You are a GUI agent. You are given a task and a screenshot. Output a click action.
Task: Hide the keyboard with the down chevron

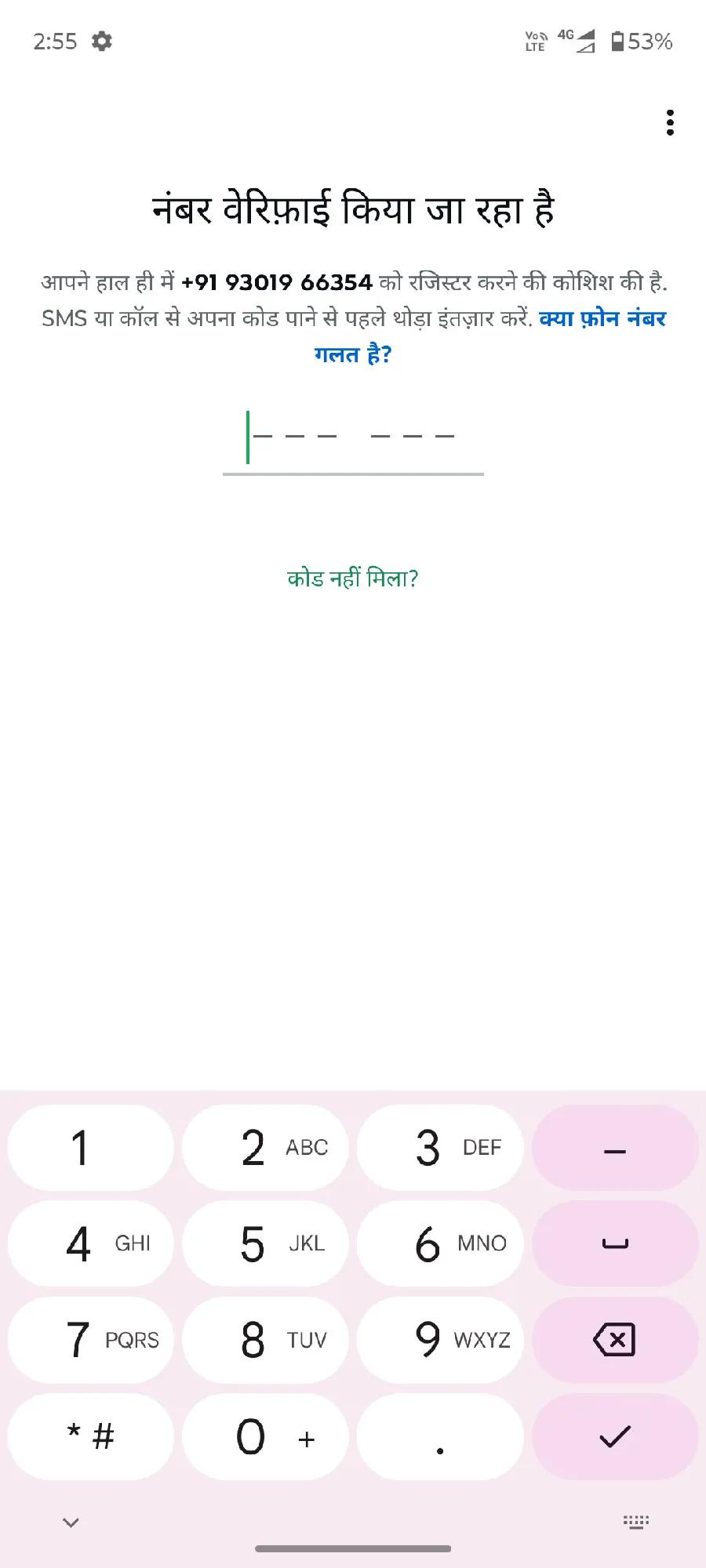[71, 1523]
